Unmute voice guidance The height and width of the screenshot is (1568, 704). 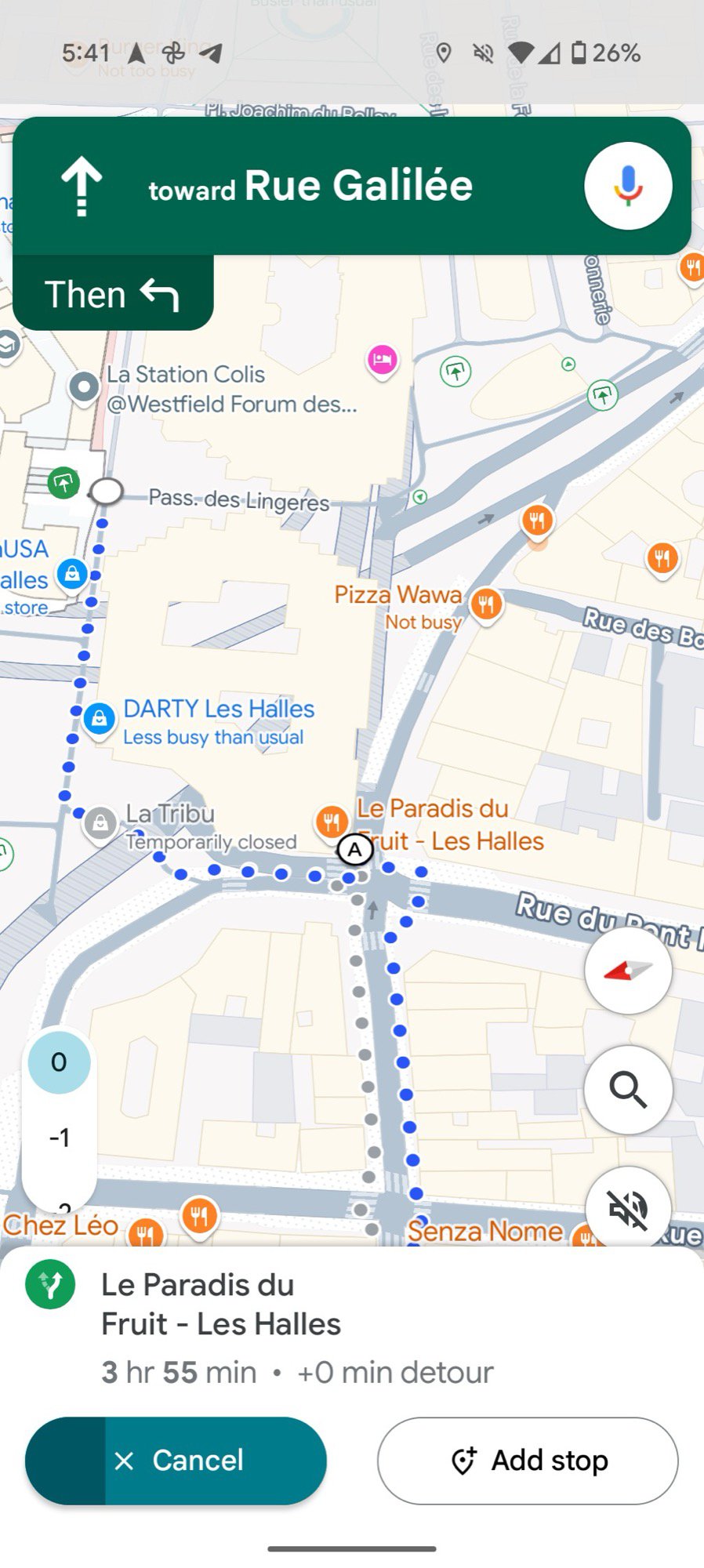tap(628, 1208)
